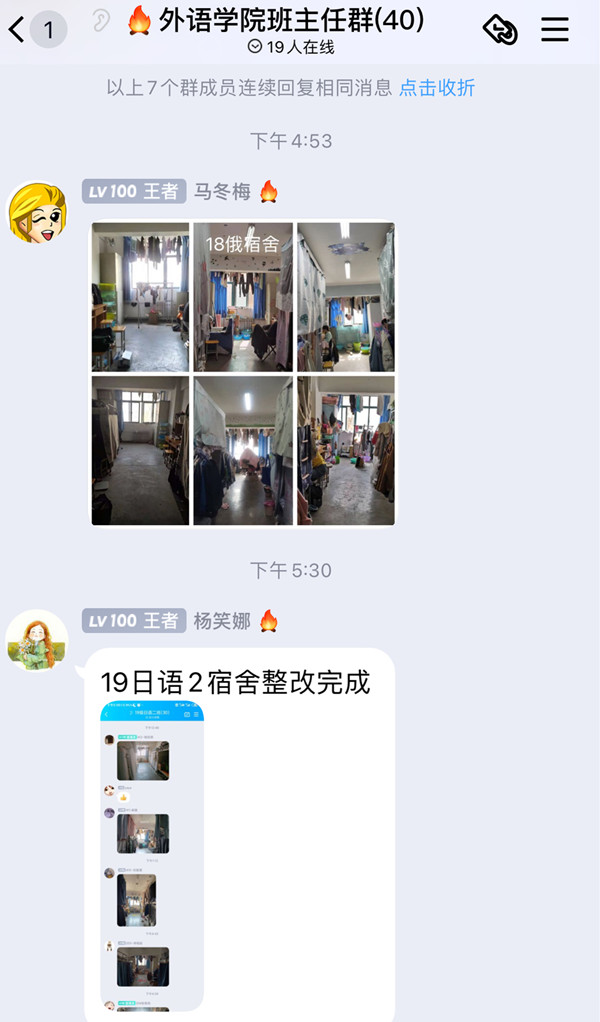Open the group link icon
600x1022 pixels.
pos(500,30)
